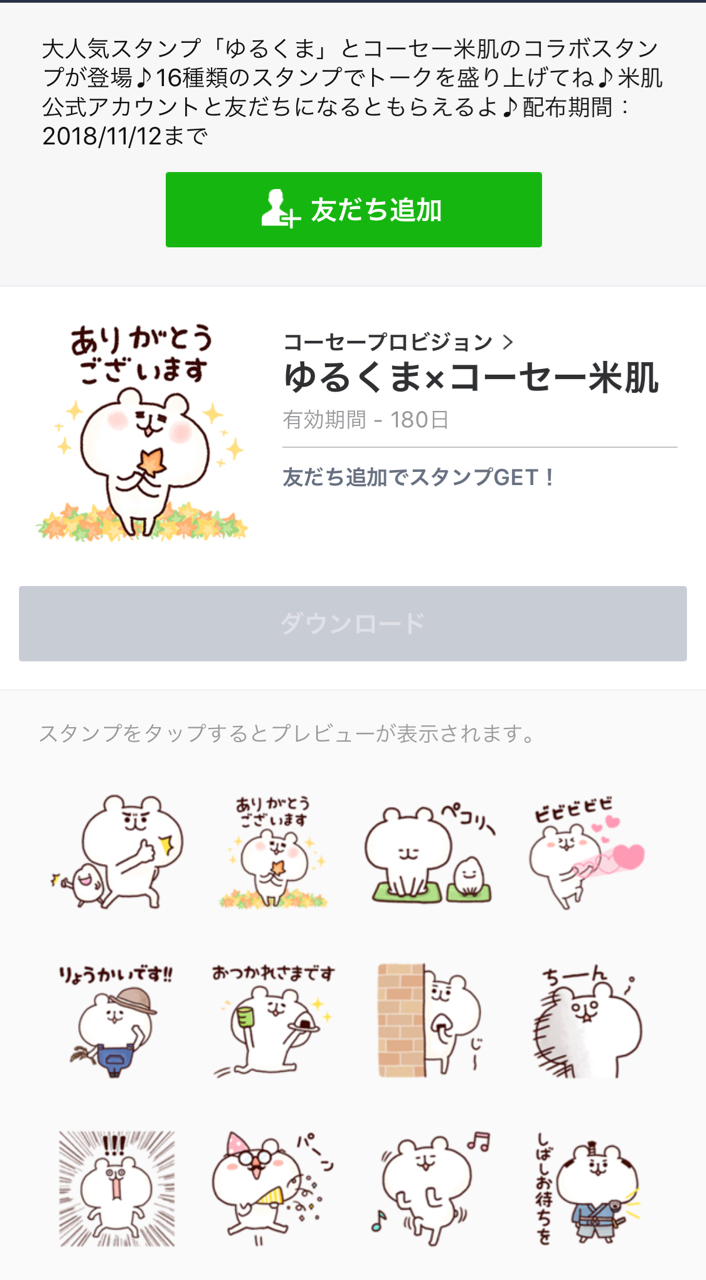Preview the しばしお待ちを samurai sticker
706x1280 pixels.
[x=588, y=1189]
